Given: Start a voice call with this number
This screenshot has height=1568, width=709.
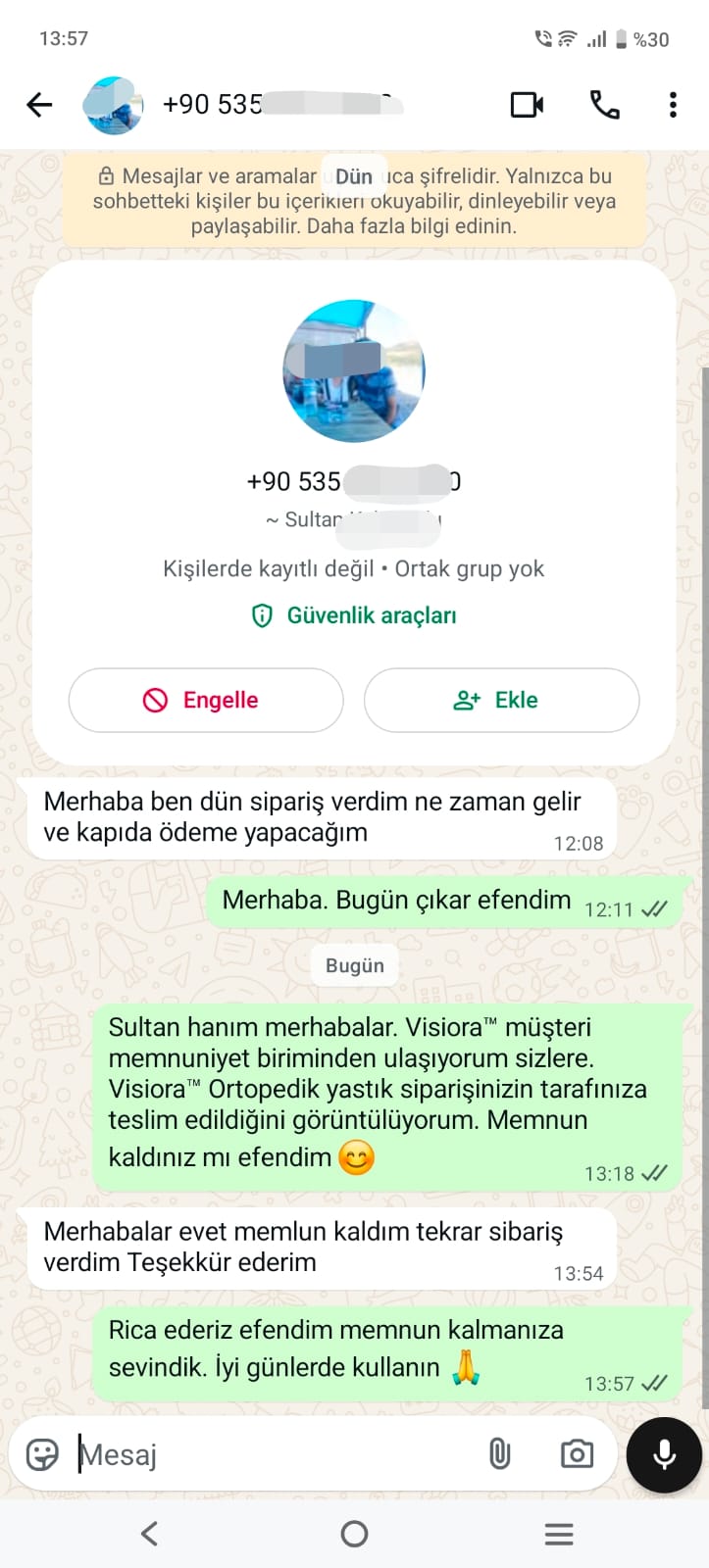Looking at the screenshot, I should coord(604,105).
